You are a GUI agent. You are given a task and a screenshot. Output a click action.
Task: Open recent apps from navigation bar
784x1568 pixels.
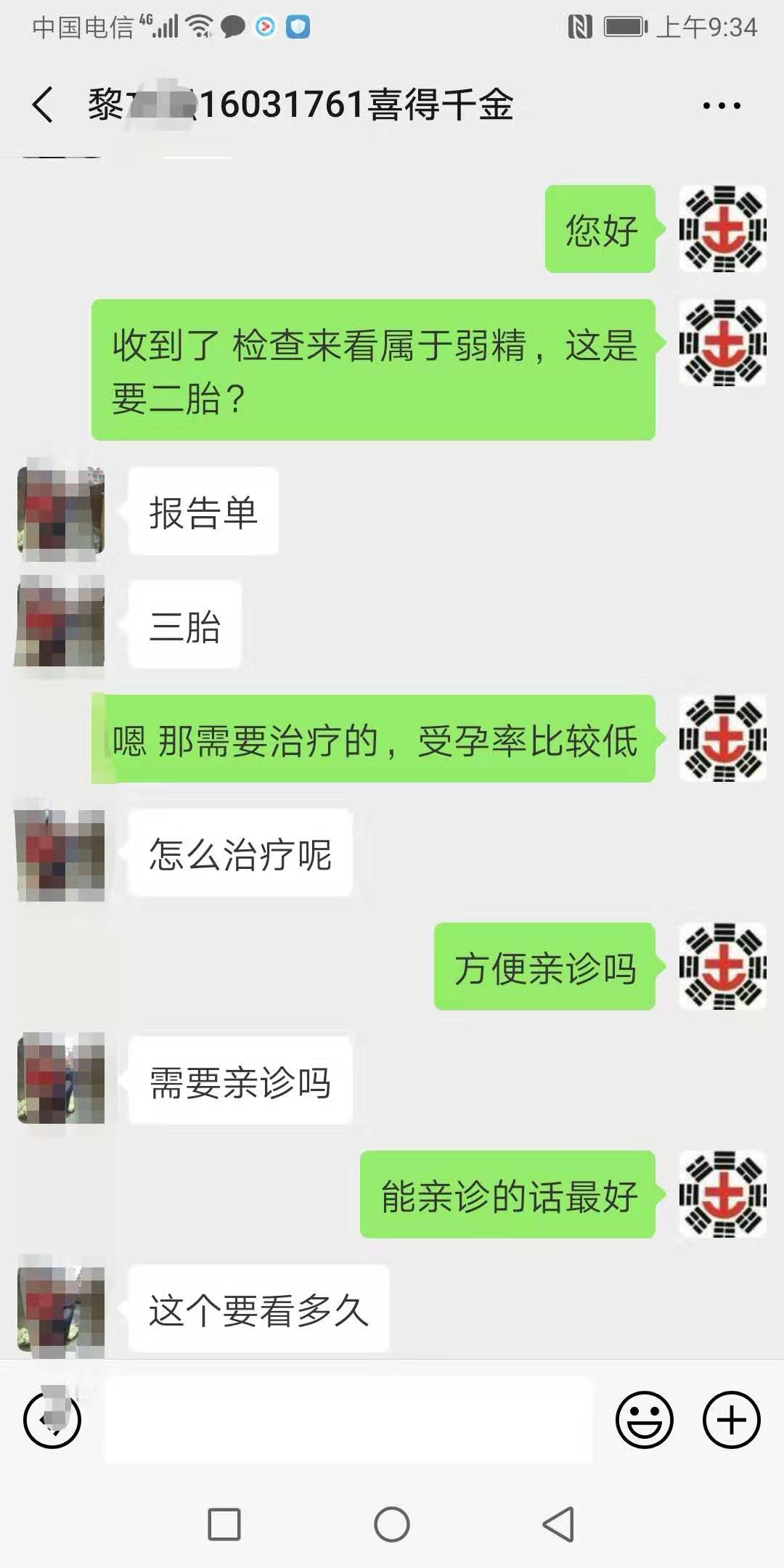coord(224,1524)
